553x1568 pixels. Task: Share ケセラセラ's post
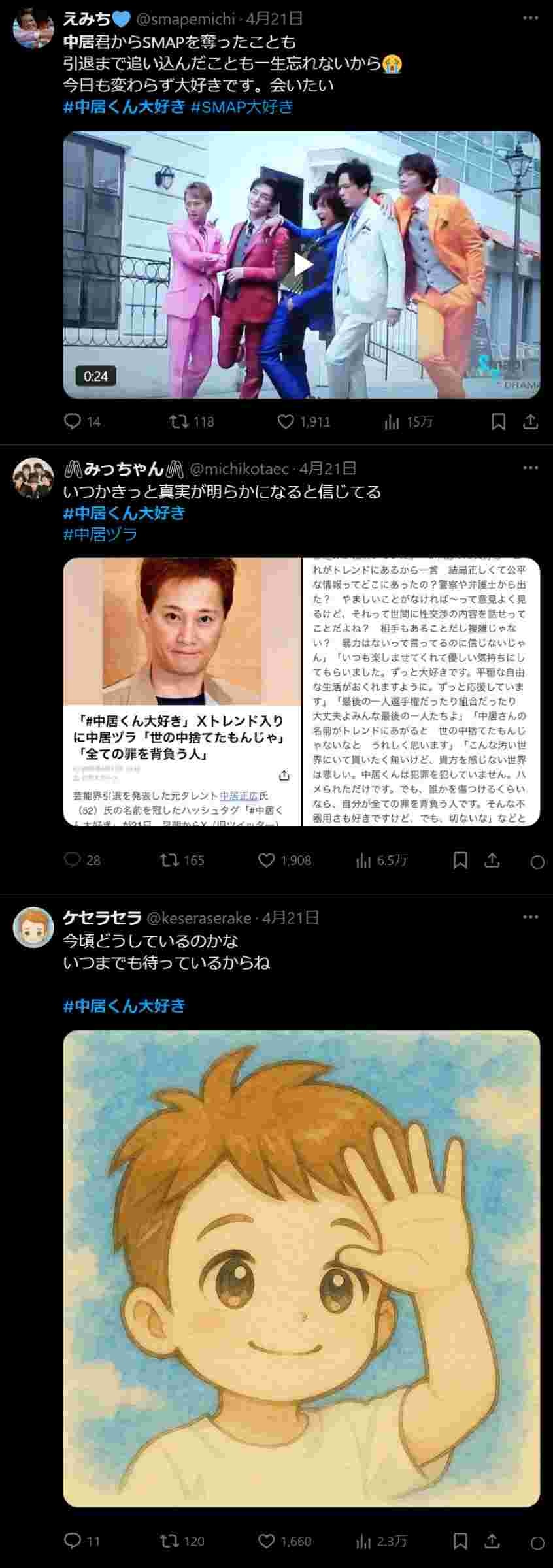pyautogui.click(x=492, y=1542)
